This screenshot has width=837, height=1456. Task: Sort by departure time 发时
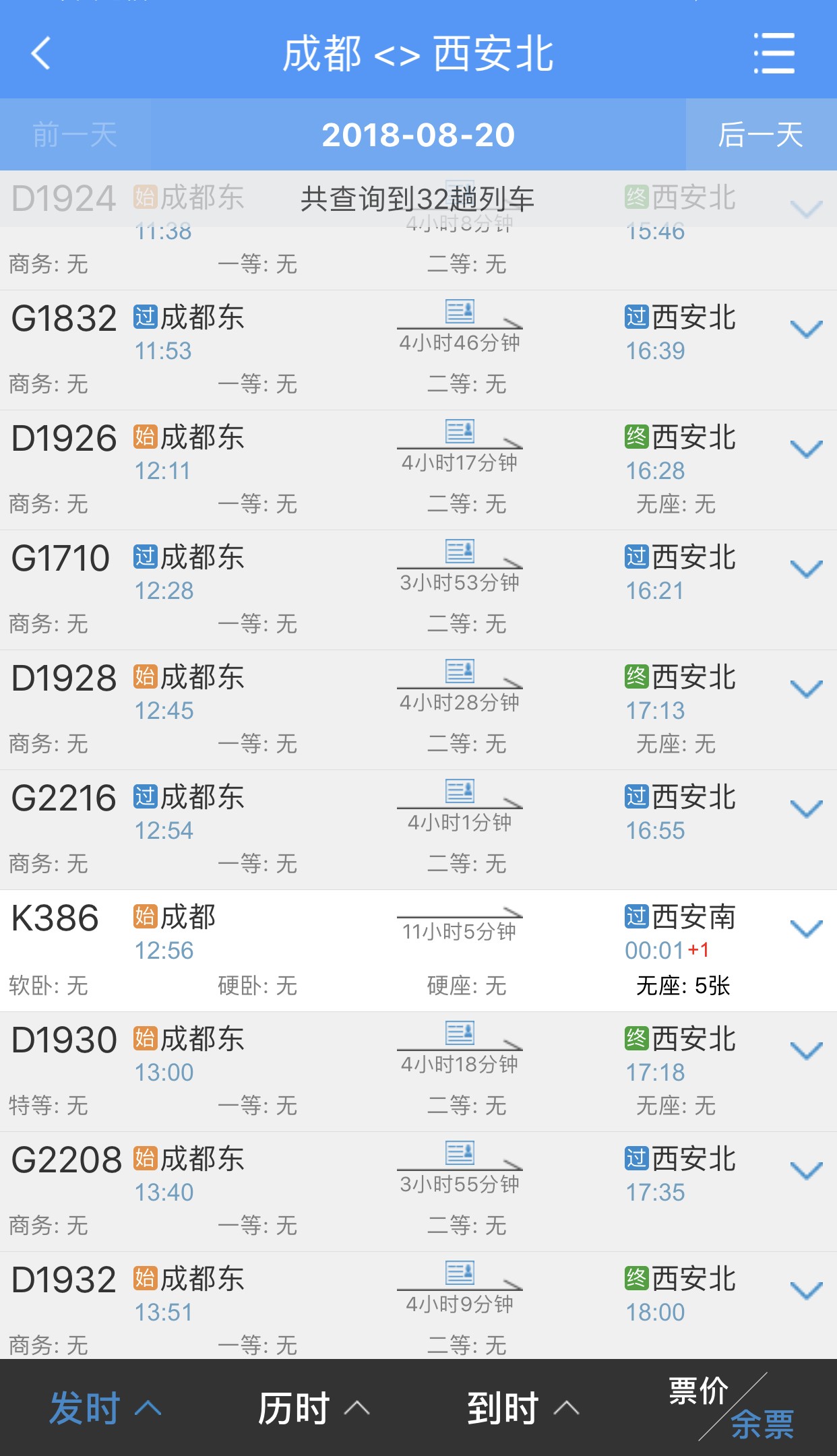[x=105, y=1407]
